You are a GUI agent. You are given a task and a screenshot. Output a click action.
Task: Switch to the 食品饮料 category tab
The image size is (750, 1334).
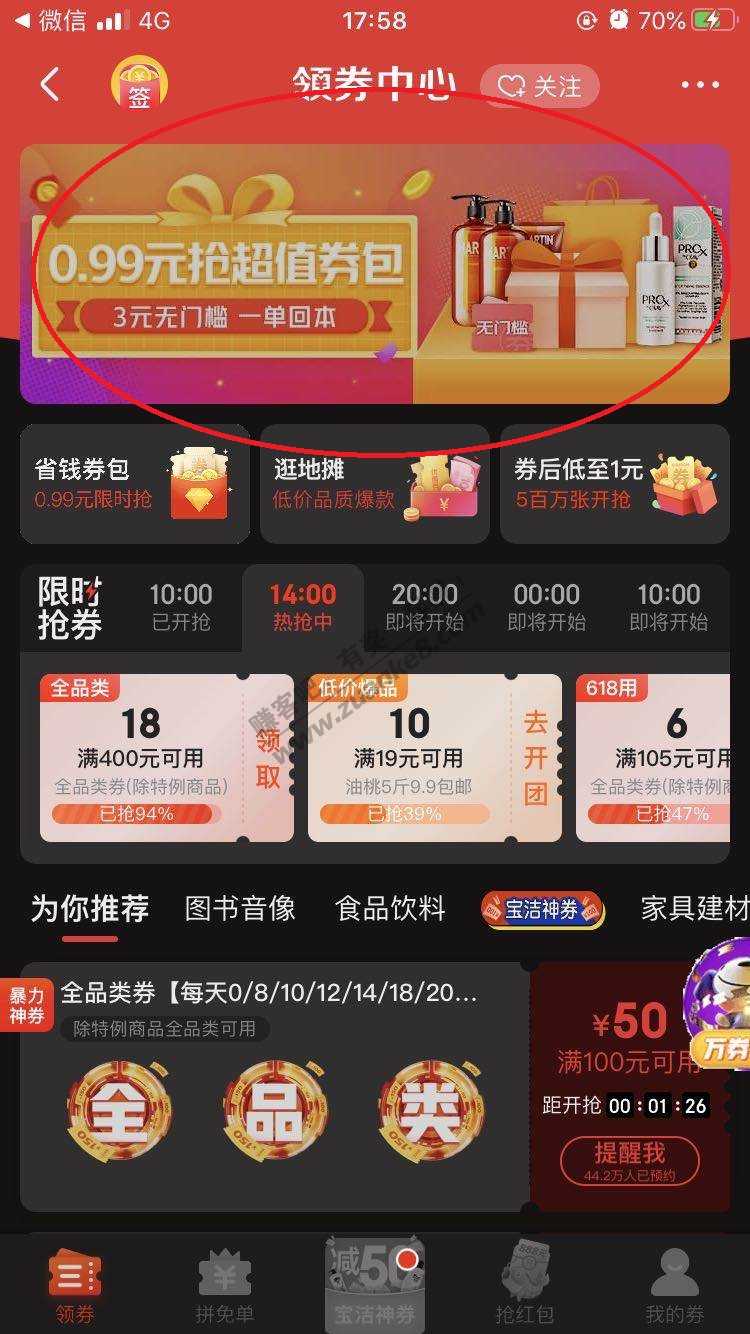[390, 909]
